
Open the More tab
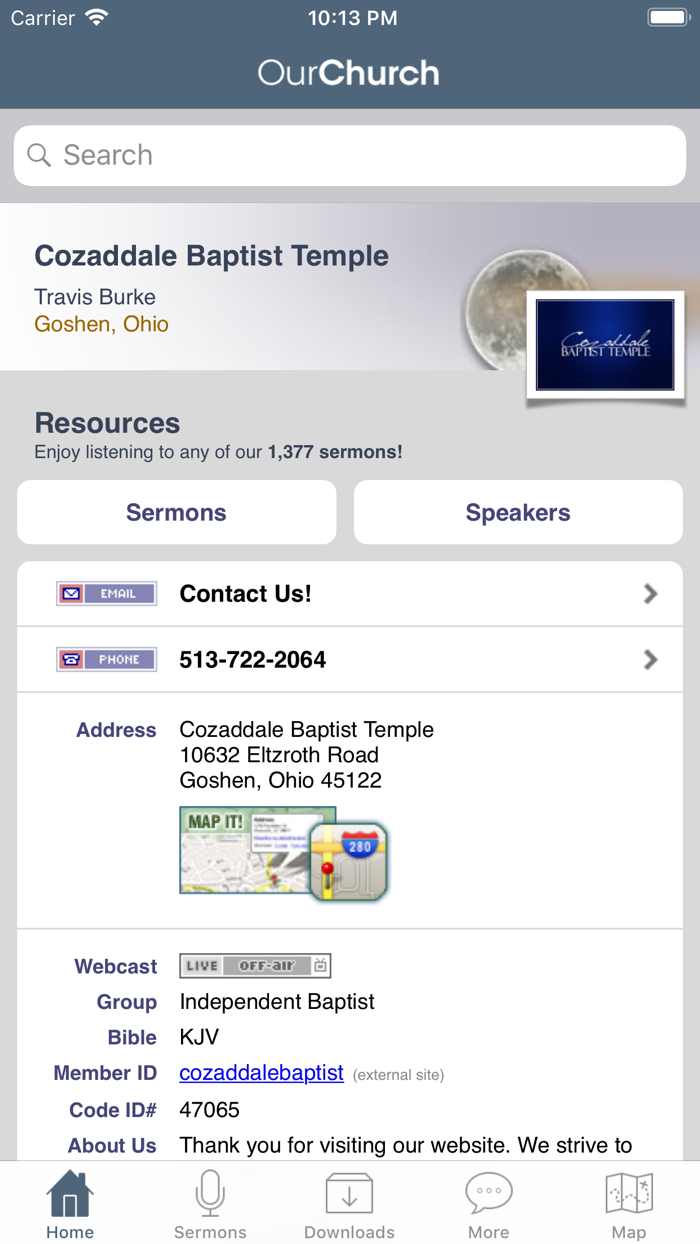tap(489, 1204)
